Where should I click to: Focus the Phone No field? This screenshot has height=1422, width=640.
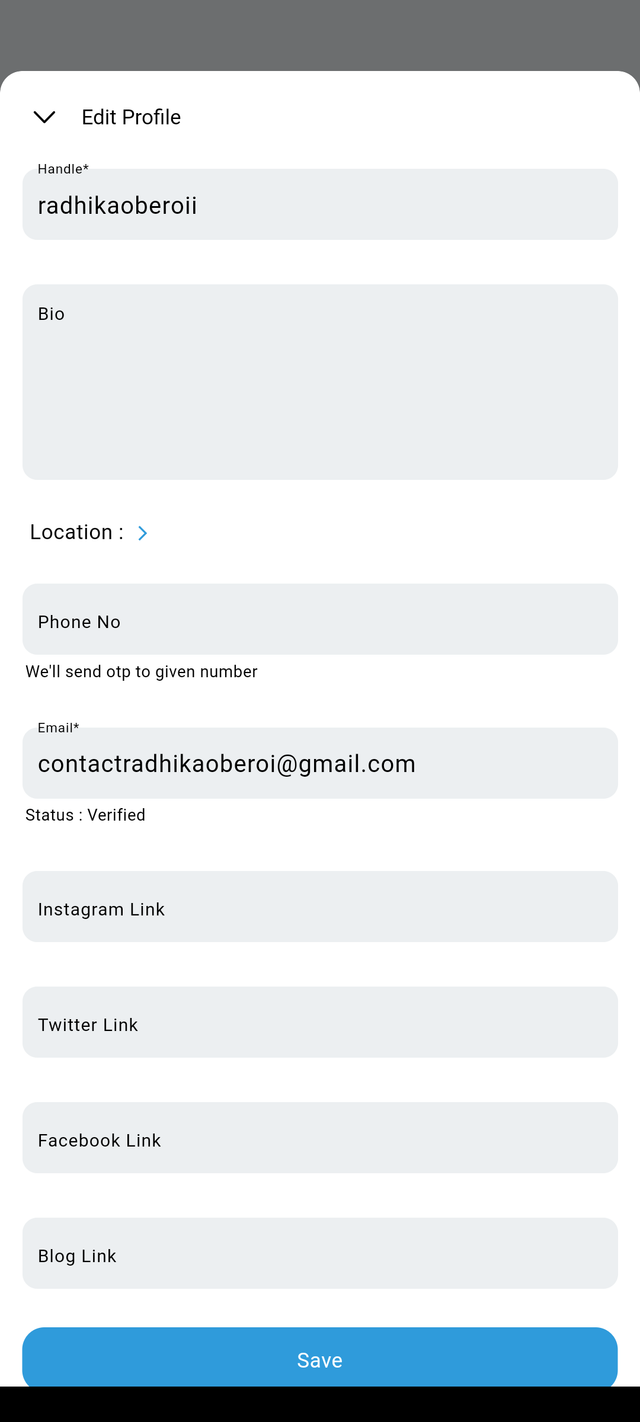(320, 620)
